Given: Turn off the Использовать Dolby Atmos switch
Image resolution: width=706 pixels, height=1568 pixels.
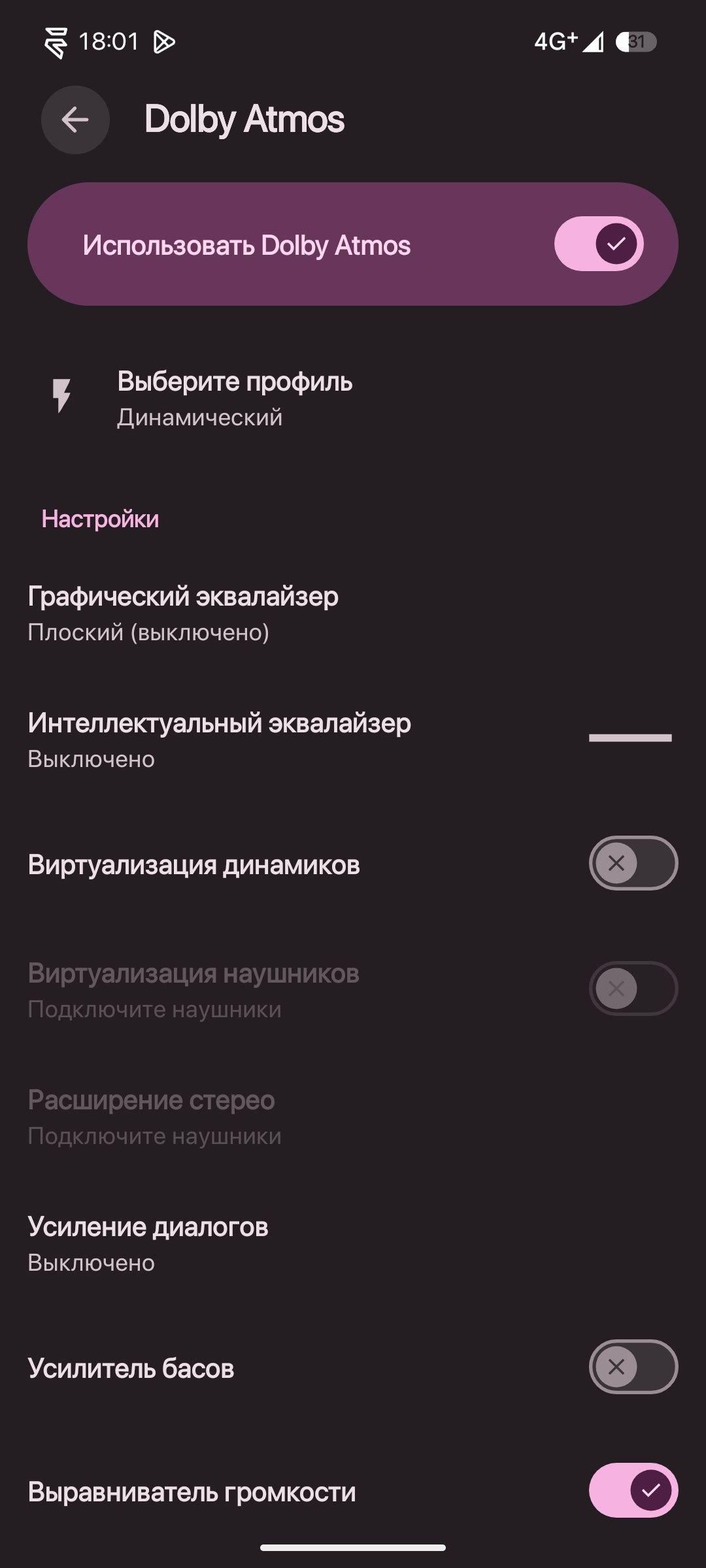Looking at the screenshot, I should 599,244.
